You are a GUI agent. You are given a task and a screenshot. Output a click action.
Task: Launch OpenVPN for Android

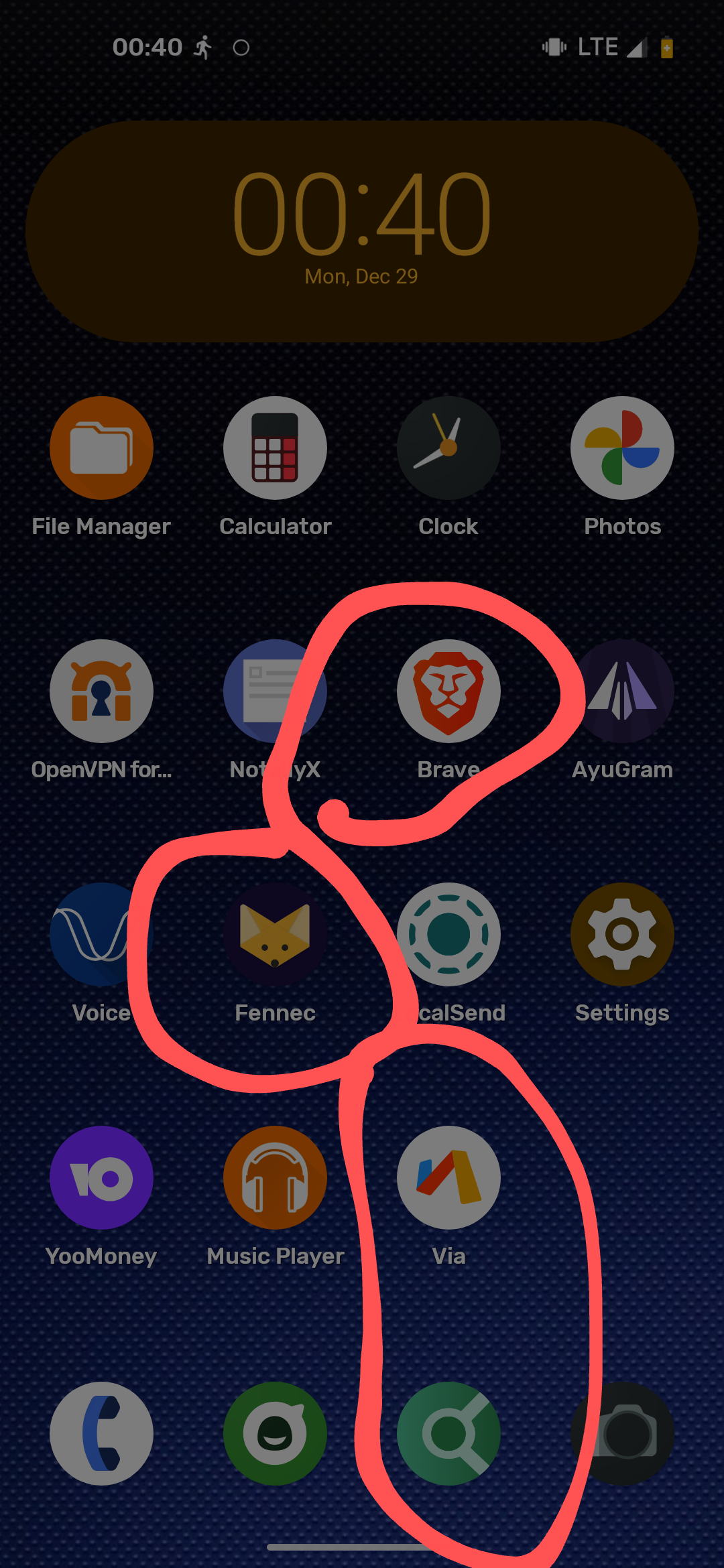[101, 691]
